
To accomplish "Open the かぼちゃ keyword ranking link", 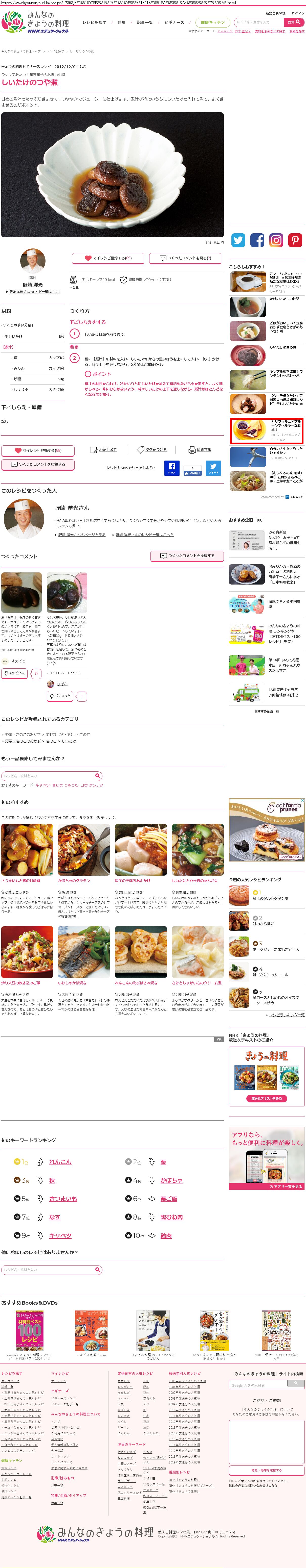I will pyautogui.click(x=171, y=1180).
